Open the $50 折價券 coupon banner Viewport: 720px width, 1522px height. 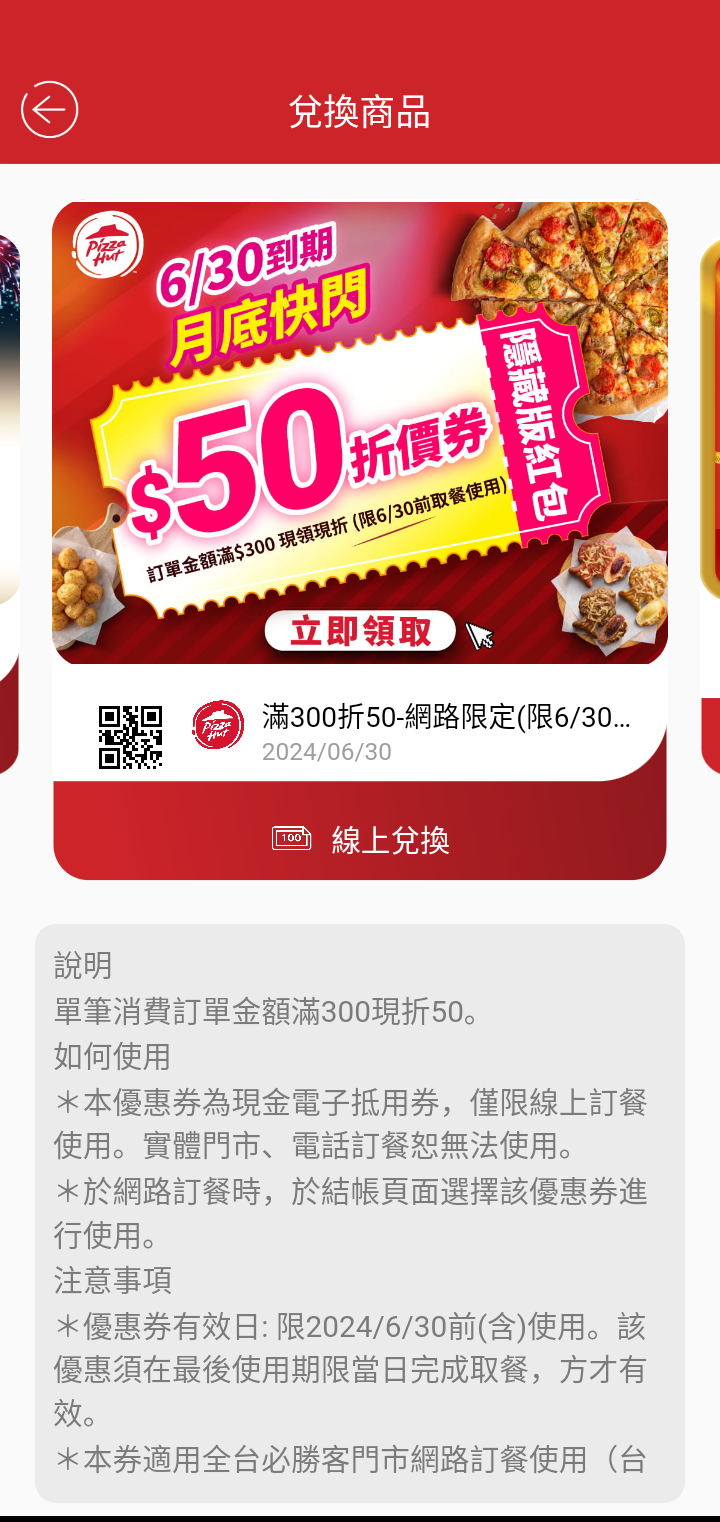[360, 433]
